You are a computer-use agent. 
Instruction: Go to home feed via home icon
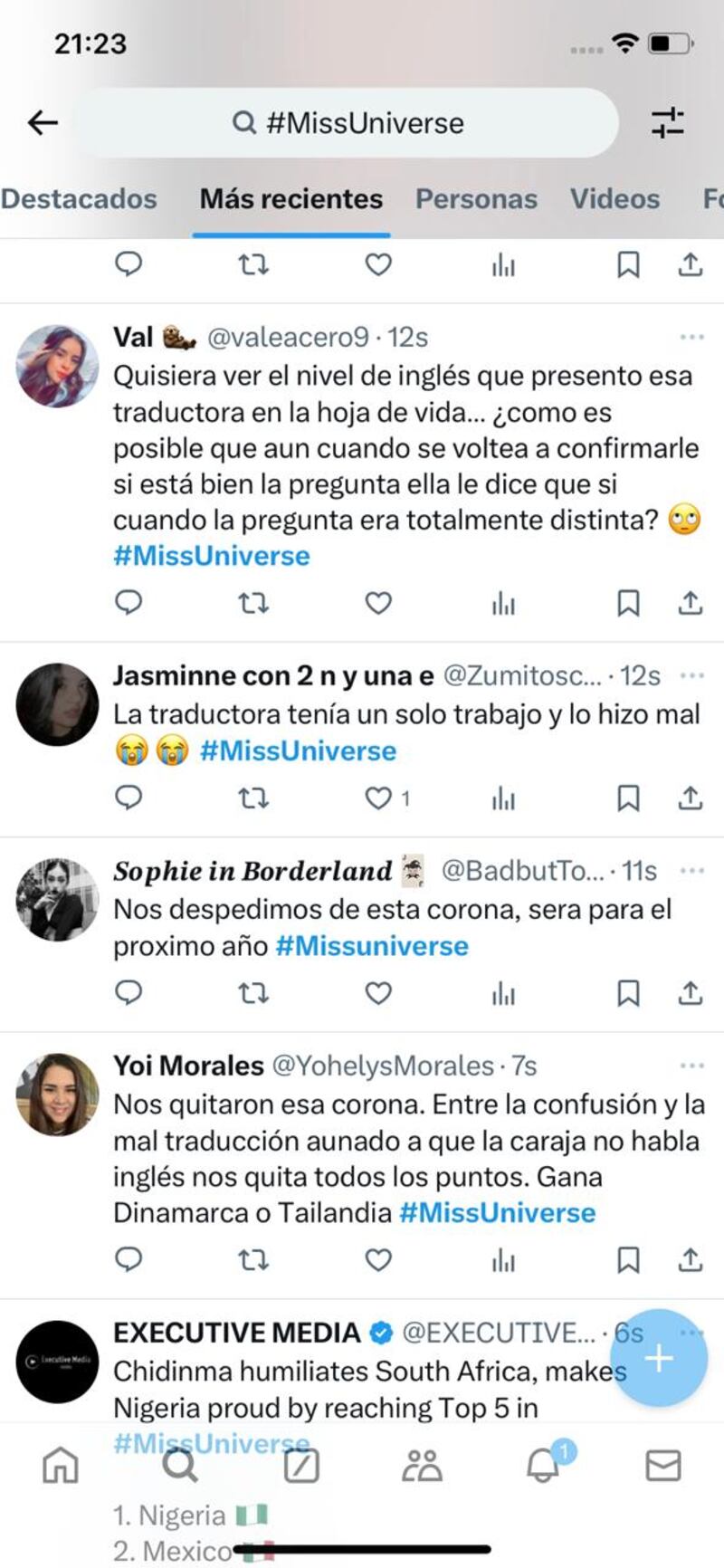[60, 1468]
